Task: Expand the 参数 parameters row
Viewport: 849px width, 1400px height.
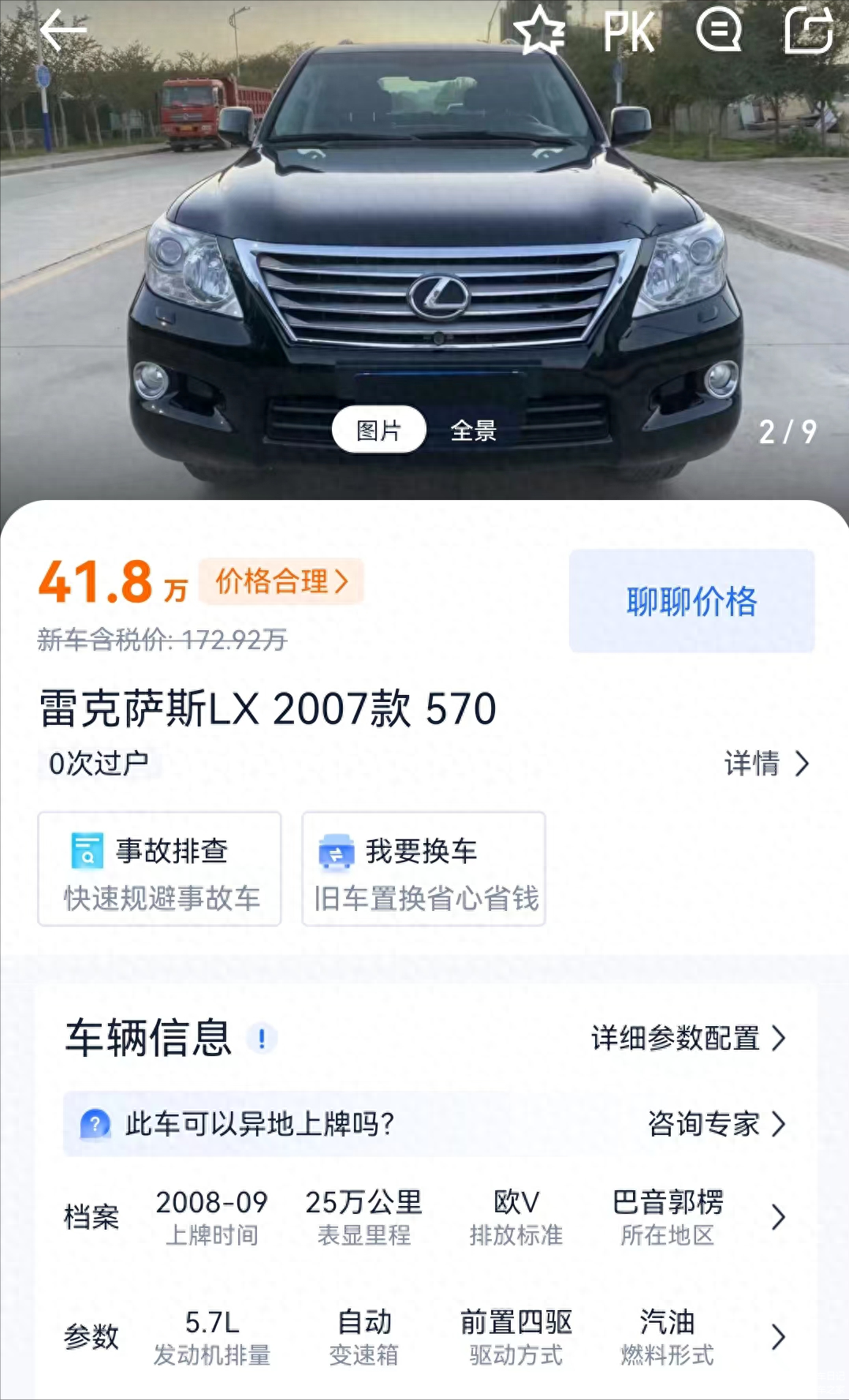Action: point(778,1337)
